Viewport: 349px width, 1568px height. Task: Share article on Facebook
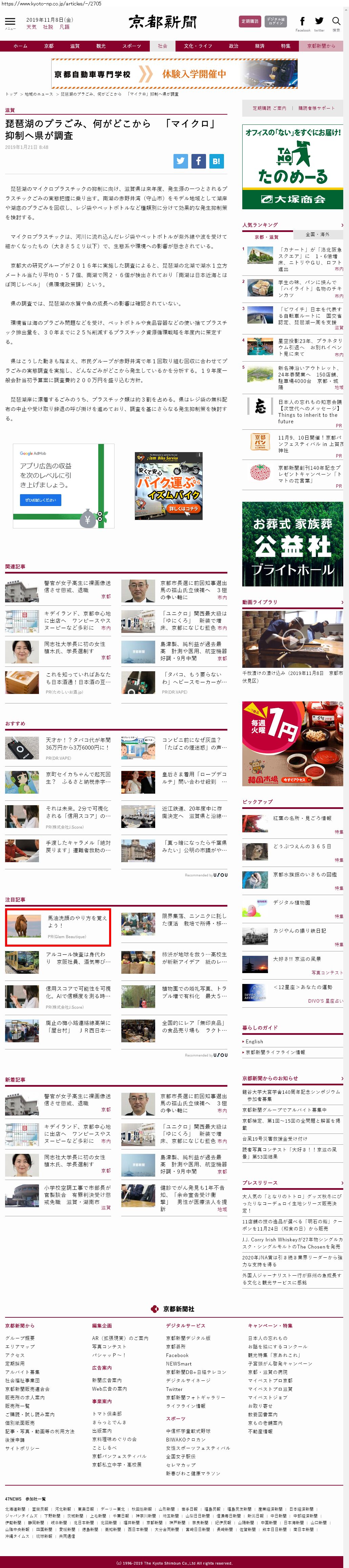click(x=198, y=161)
